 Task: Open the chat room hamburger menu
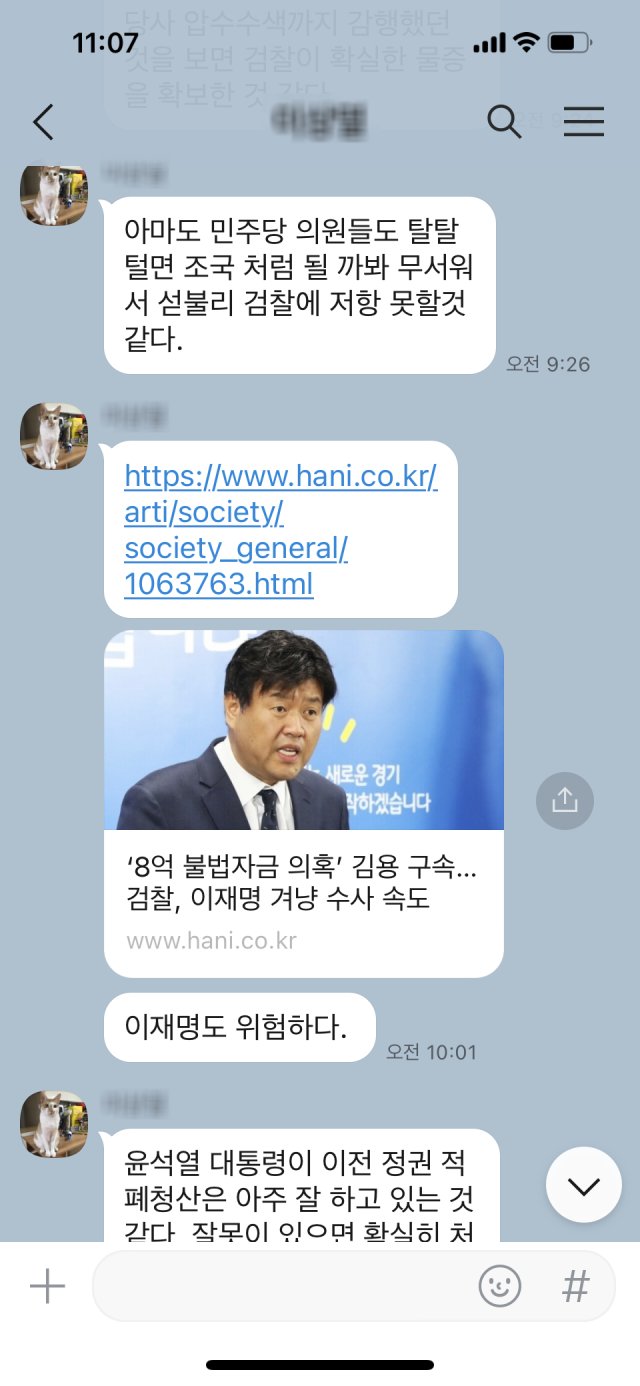tap(584, 122)
